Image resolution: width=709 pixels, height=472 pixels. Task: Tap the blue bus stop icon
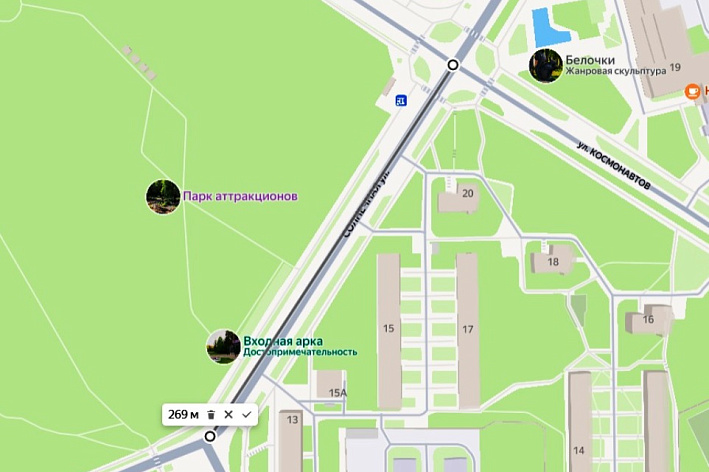coord(401,99)
